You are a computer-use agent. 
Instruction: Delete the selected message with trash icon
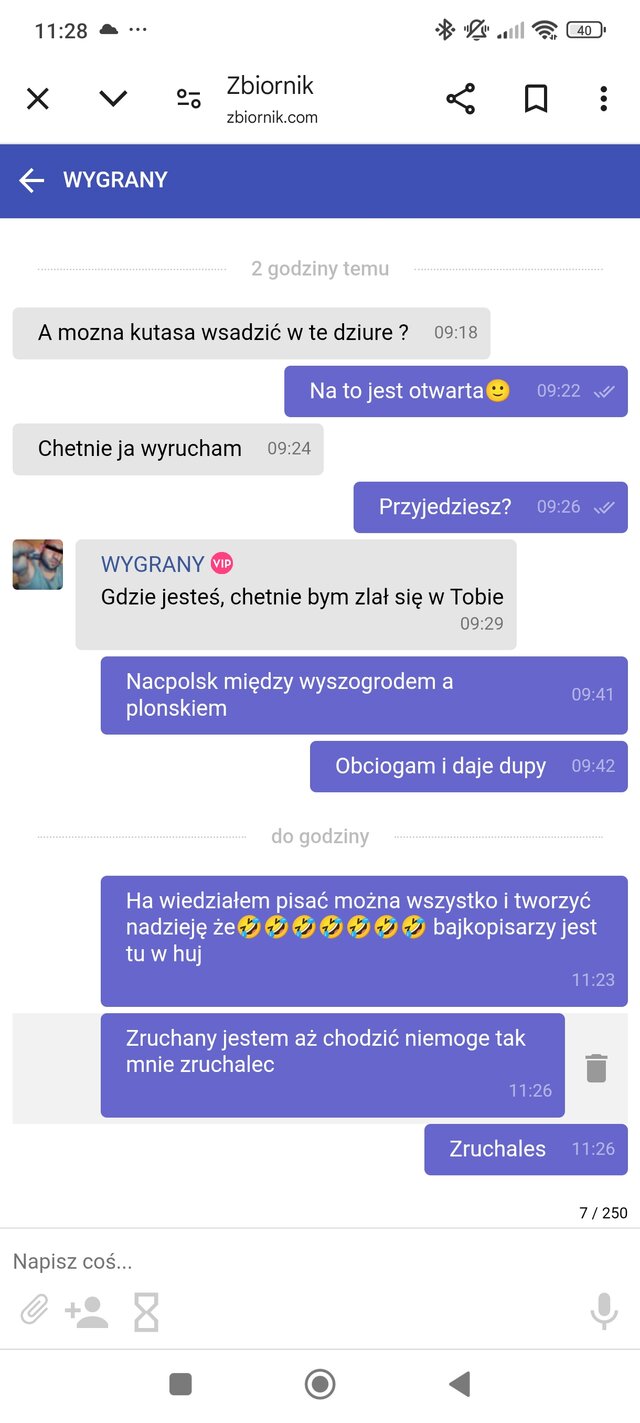[x=596, y=1067]
